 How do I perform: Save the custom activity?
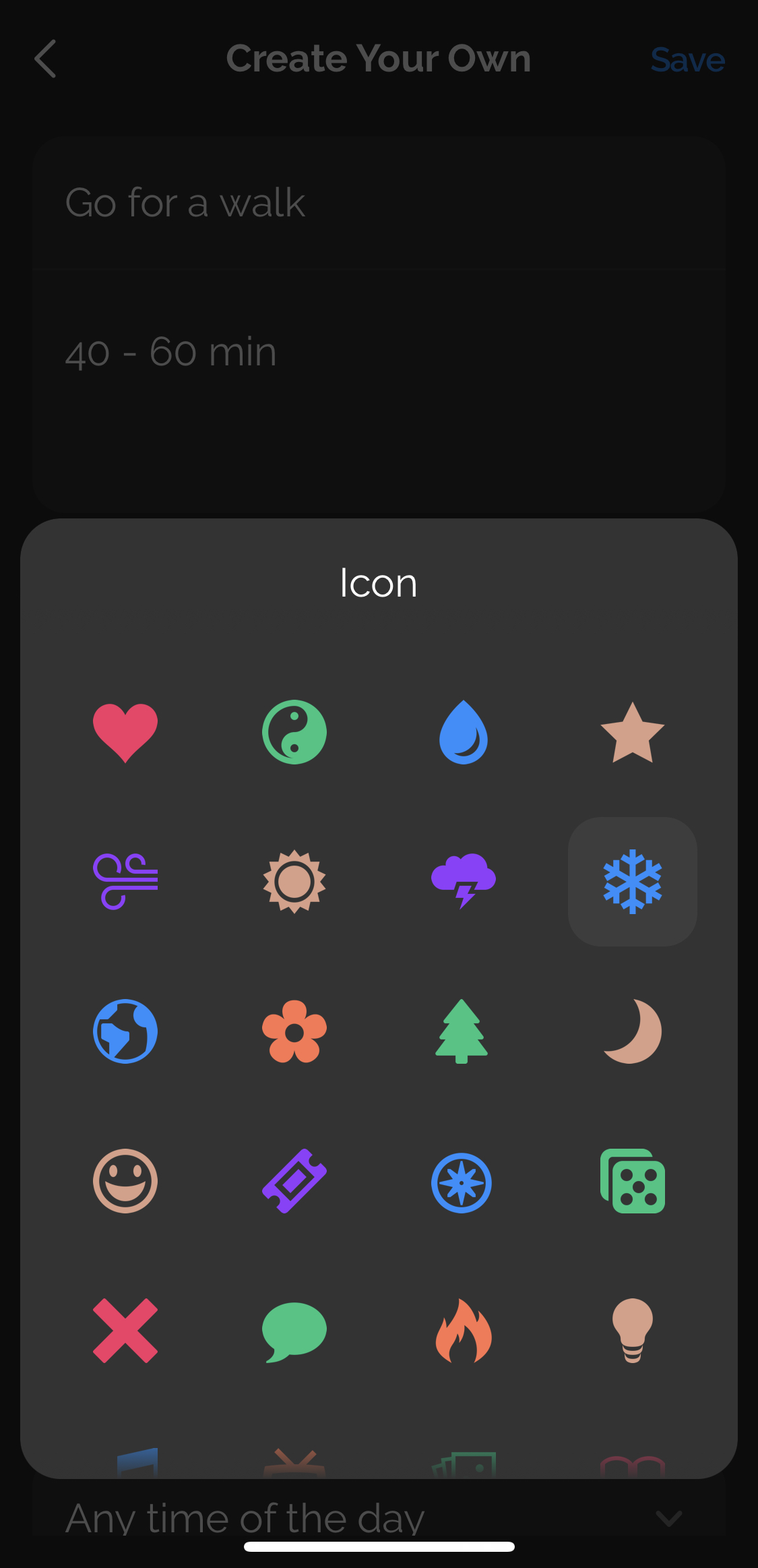687,59
